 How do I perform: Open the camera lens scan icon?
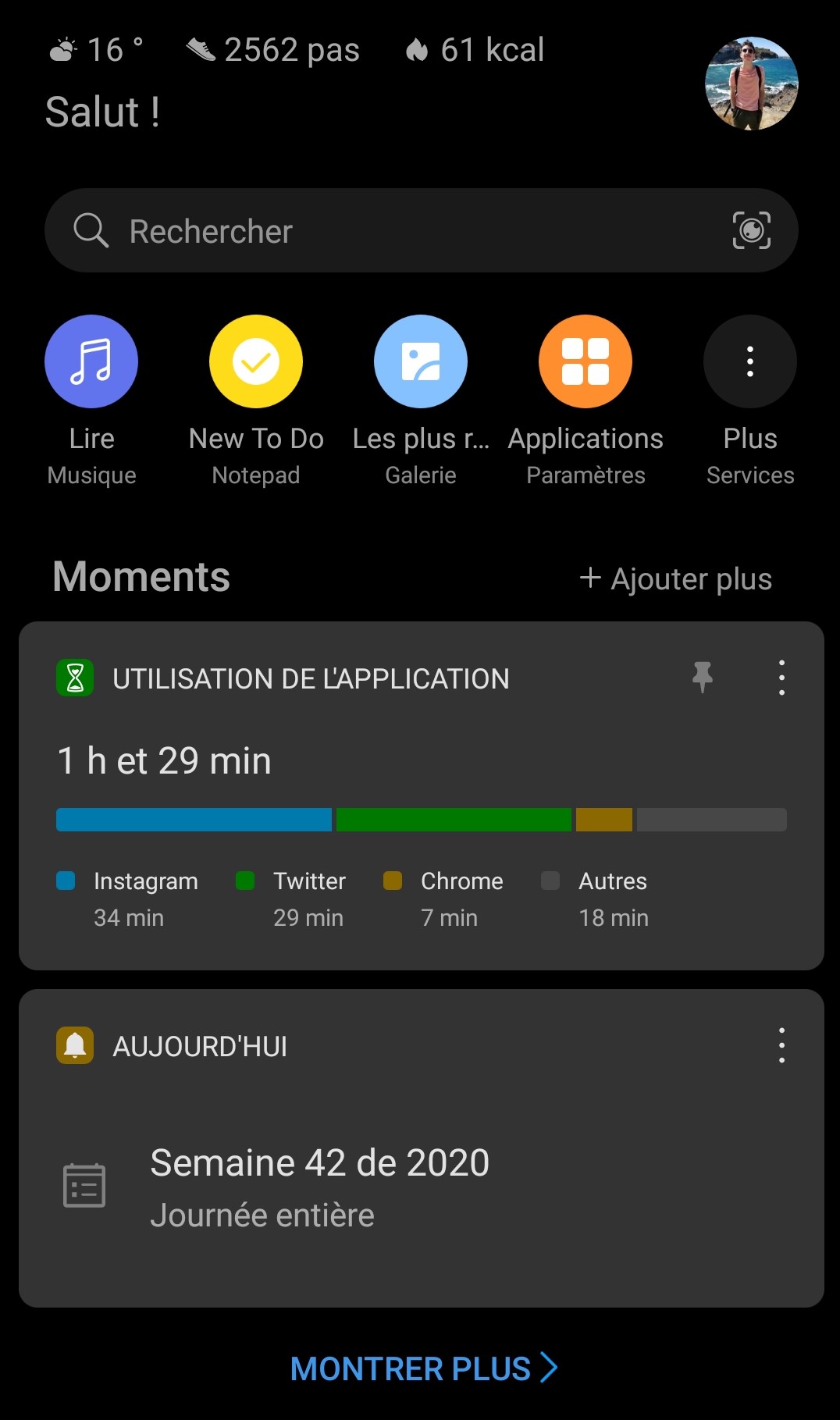click(x=751, y=230)
